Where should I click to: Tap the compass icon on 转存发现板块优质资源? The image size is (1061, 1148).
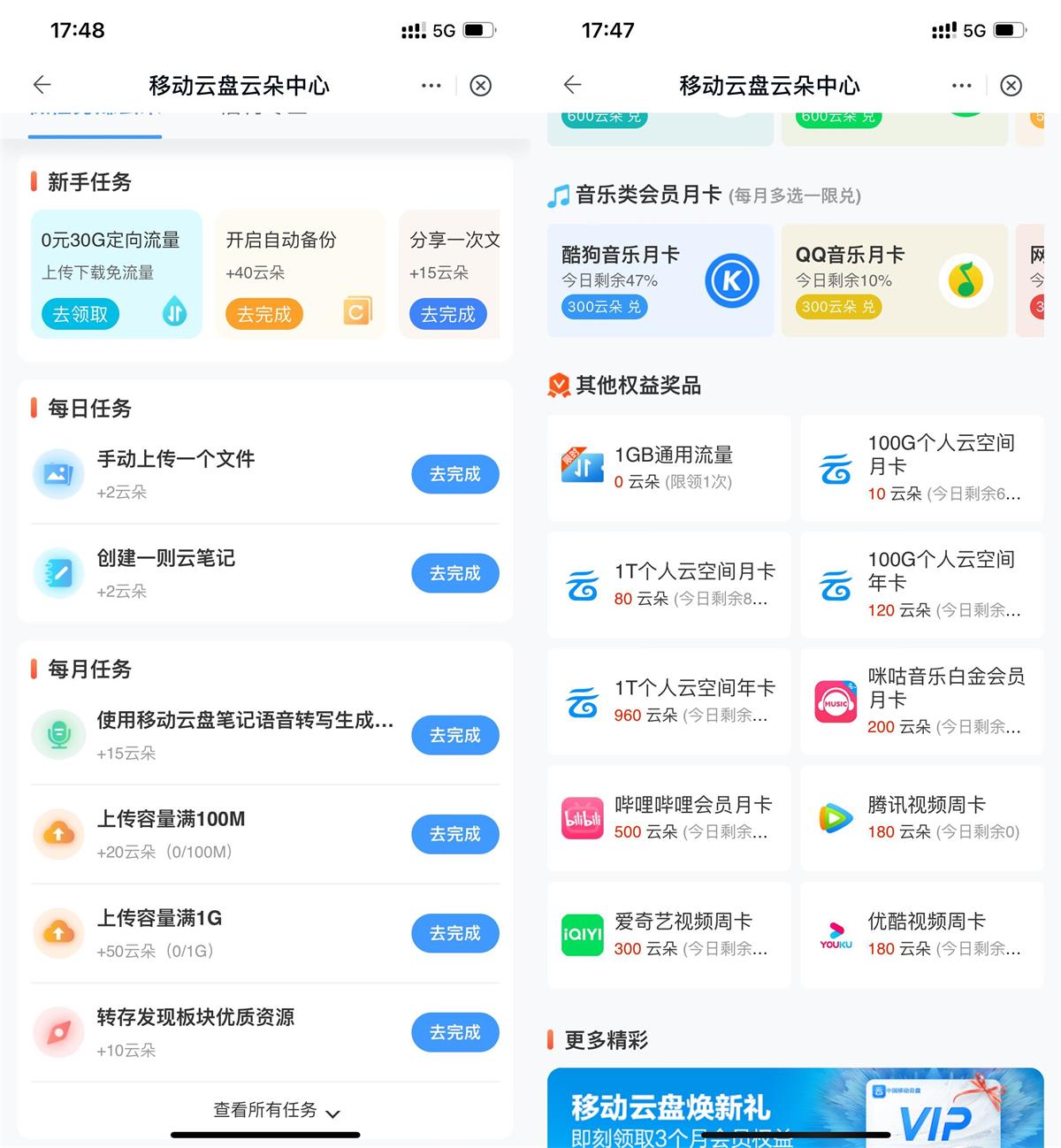[x=58, y=1031]
